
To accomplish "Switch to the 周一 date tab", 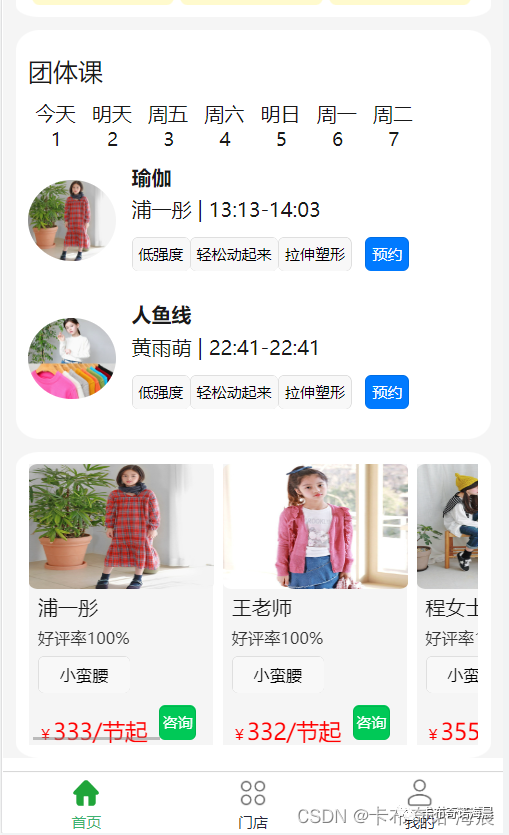I will [x=337, y=127].
